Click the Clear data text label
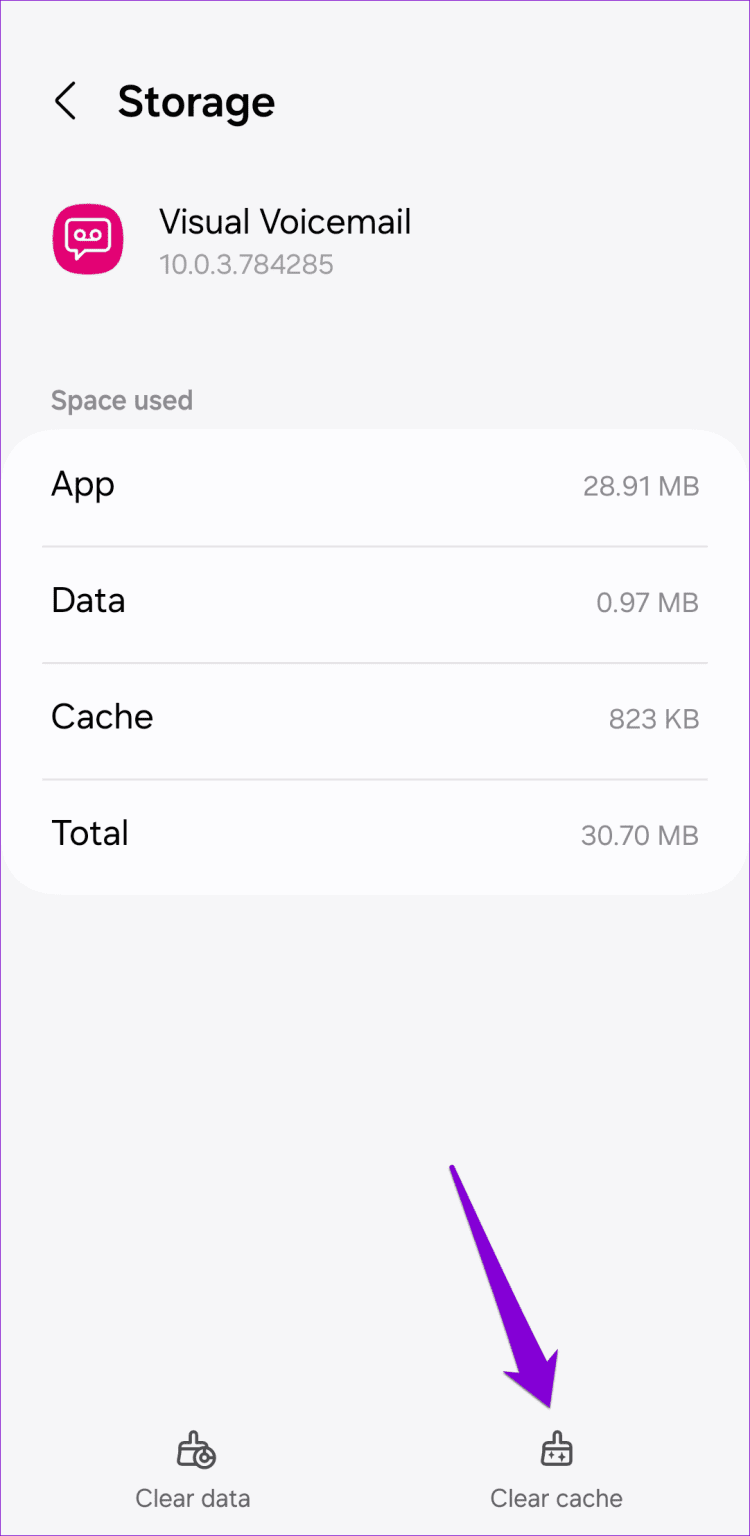 click(193, 1498)
